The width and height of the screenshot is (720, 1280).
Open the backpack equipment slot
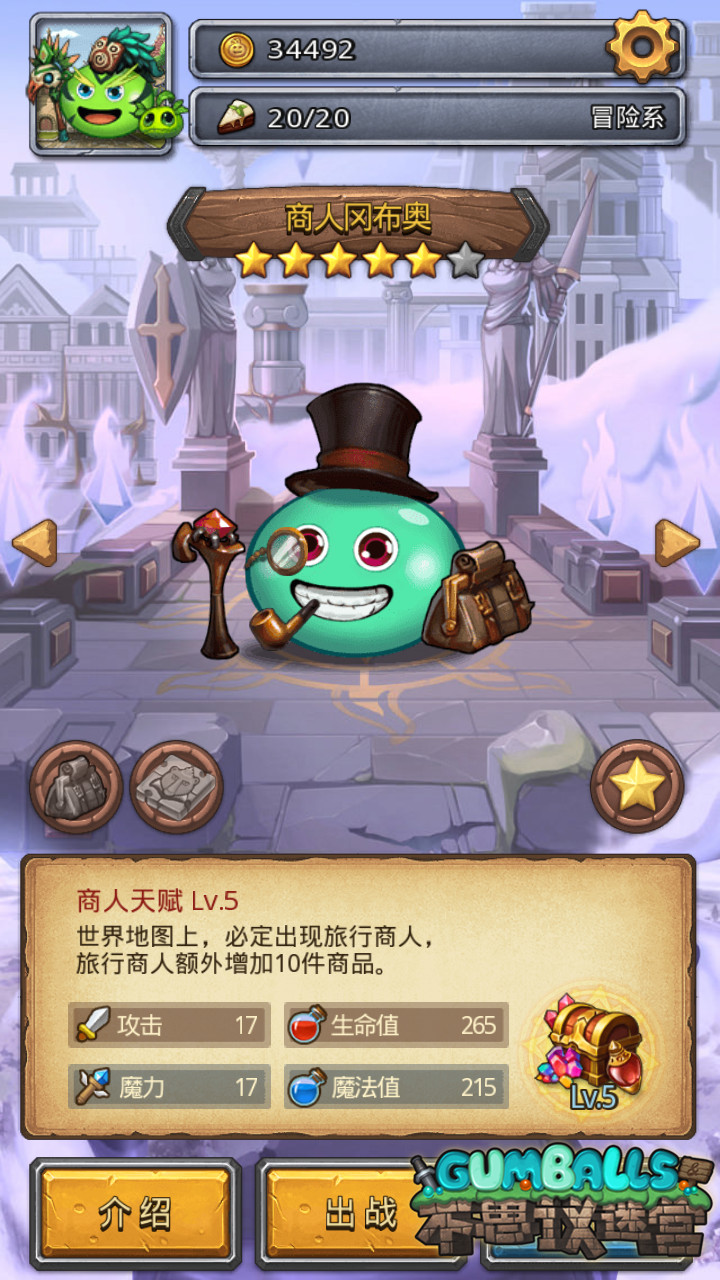tap(76, 787)
